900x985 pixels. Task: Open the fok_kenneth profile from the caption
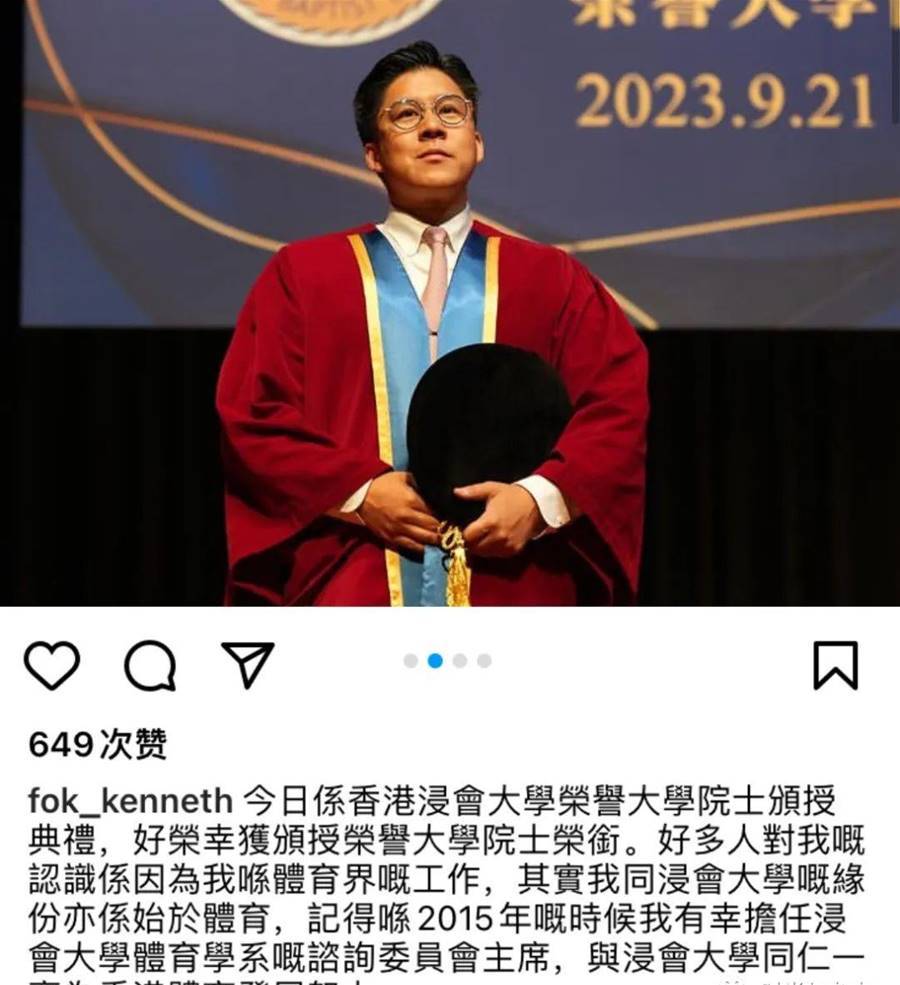130,801
